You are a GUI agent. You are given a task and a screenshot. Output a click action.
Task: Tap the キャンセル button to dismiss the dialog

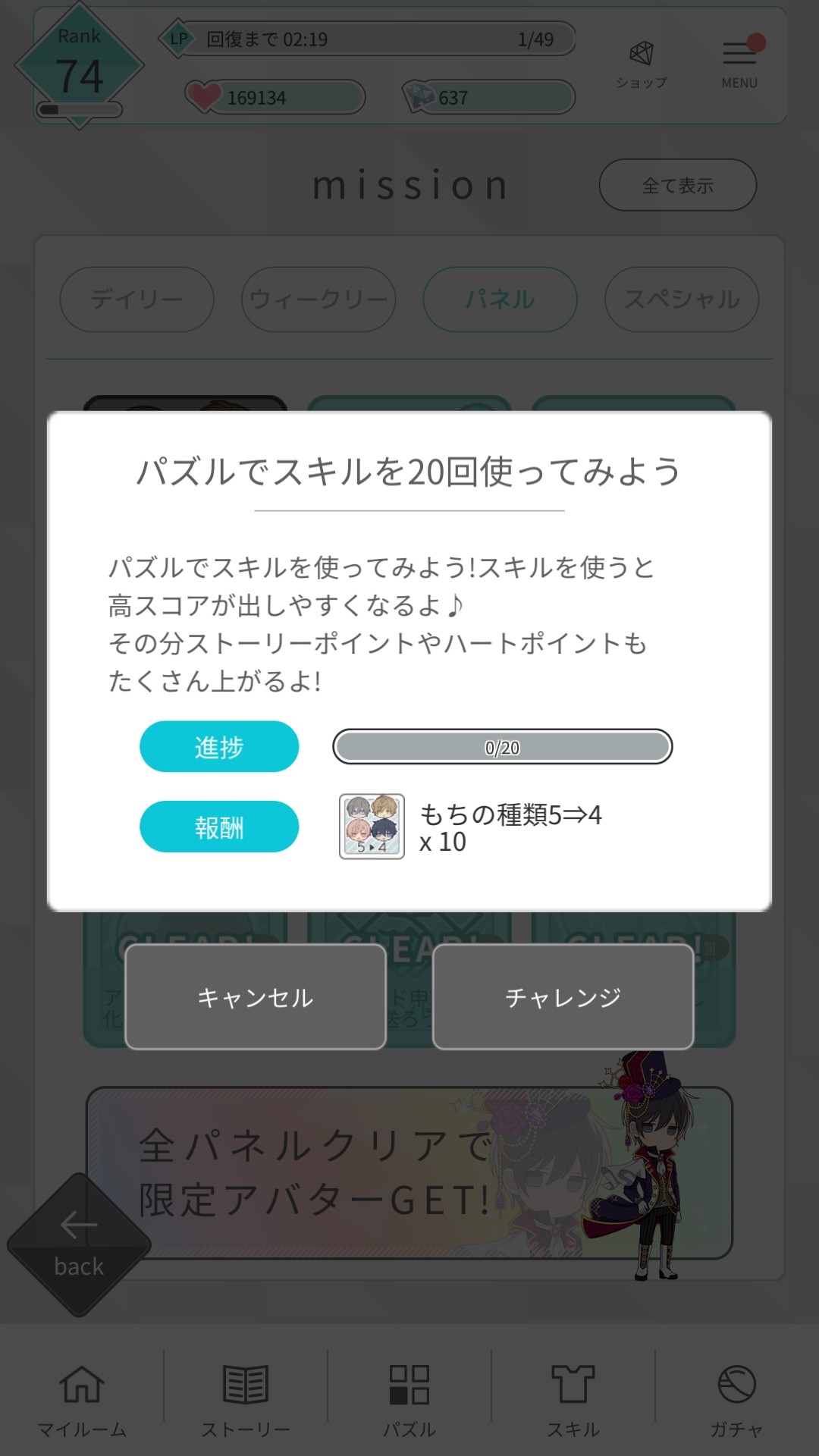tap(256, 996)
